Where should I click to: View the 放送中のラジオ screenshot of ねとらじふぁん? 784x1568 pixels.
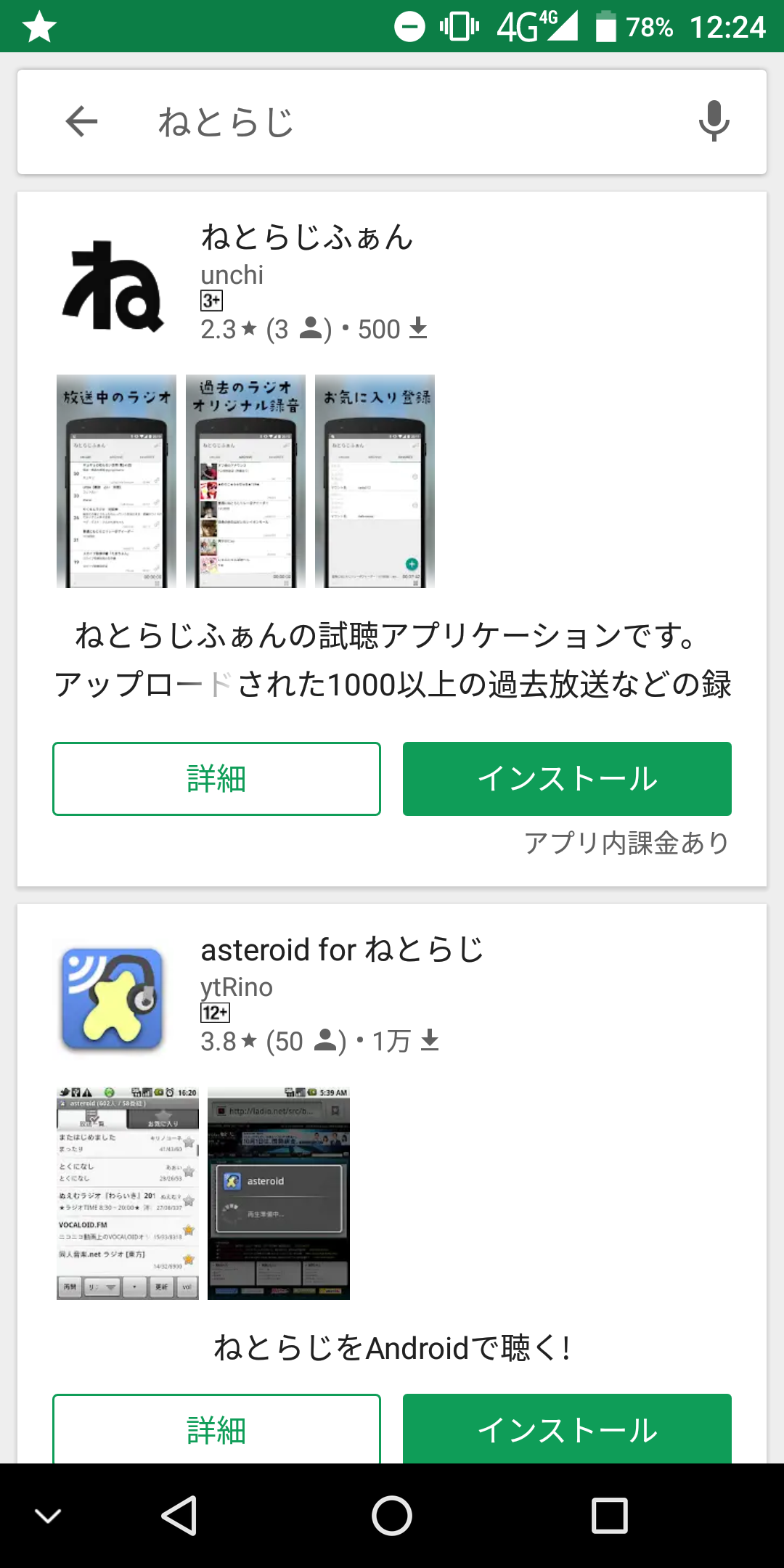(x=116, y=481)
